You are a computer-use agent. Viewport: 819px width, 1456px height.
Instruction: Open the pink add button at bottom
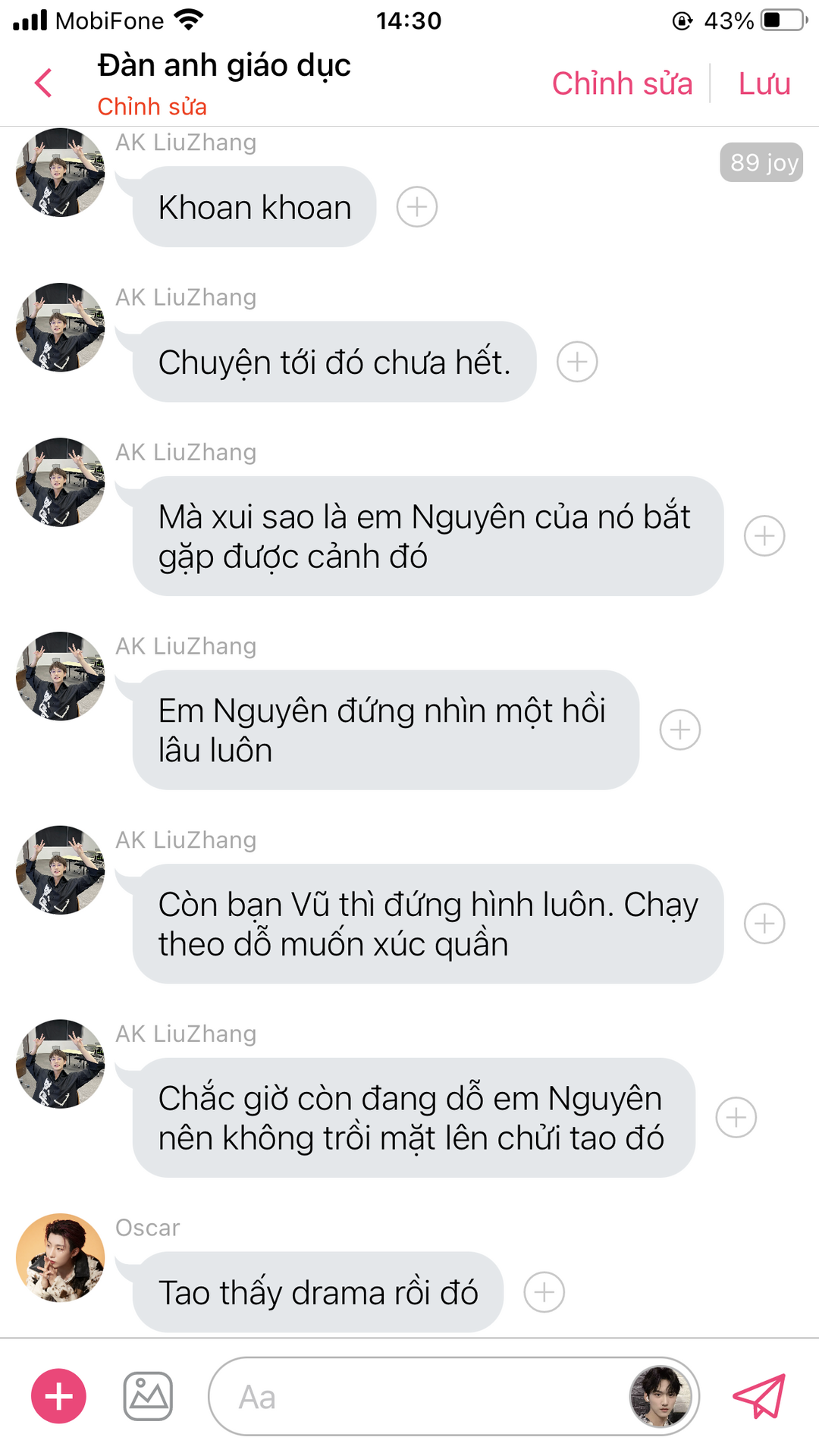click(58, 1396)
